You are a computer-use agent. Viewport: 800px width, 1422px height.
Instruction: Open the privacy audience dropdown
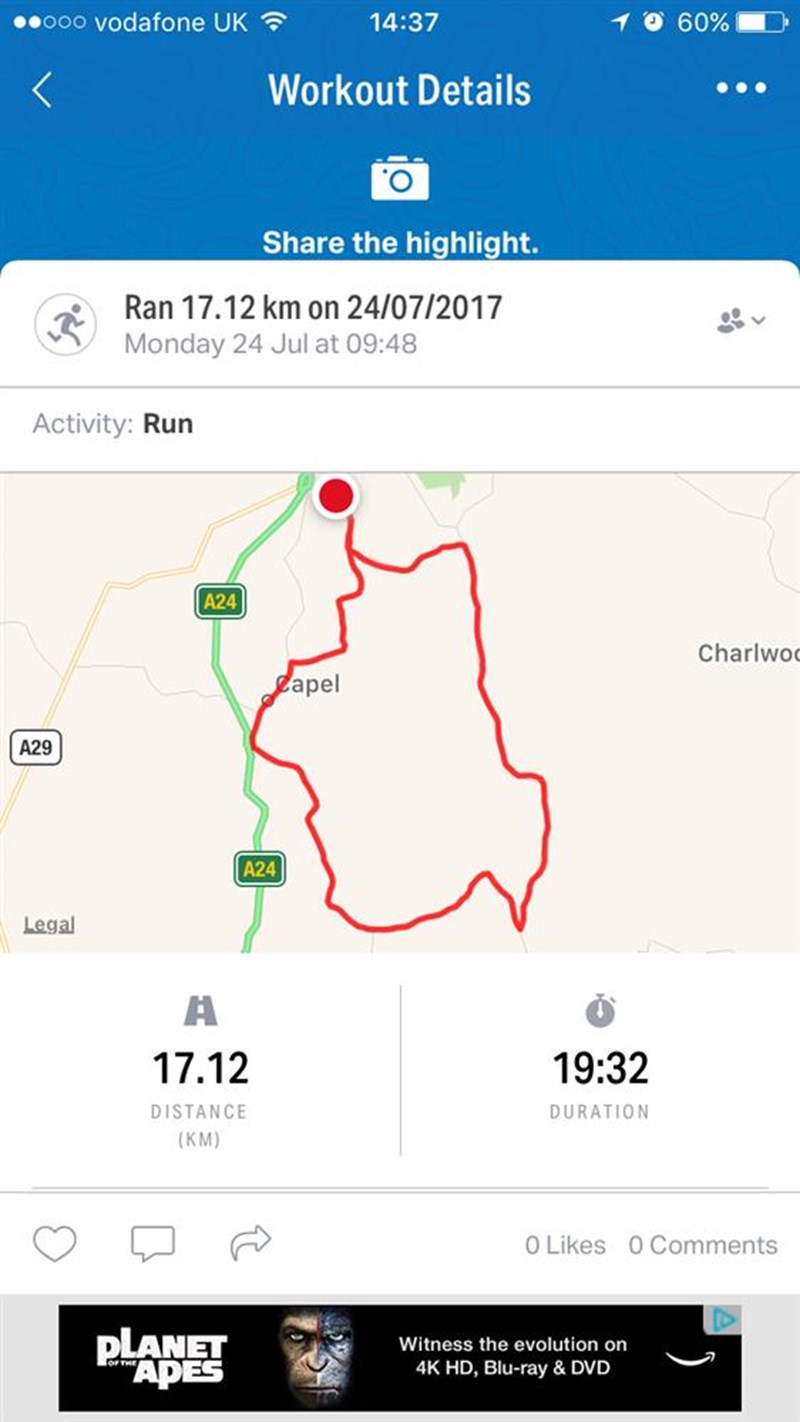pyautogui.click(x=741, y=321)
